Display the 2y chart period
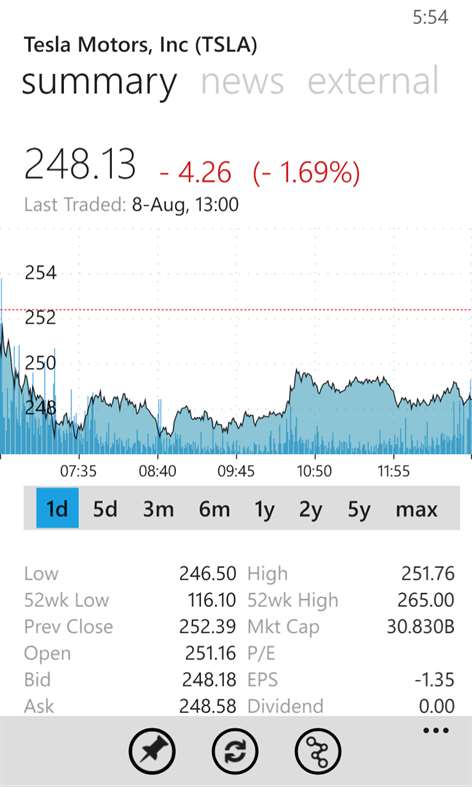The image size is (472, 787). (310, 510)
